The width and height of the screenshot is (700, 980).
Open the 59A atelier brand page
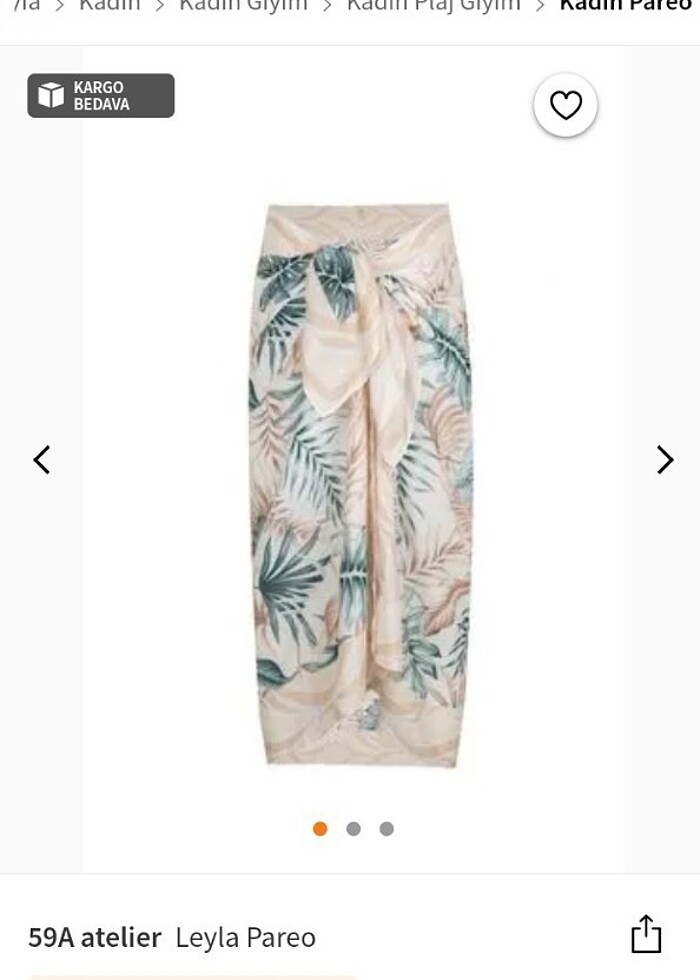click(x=95, y=937)
